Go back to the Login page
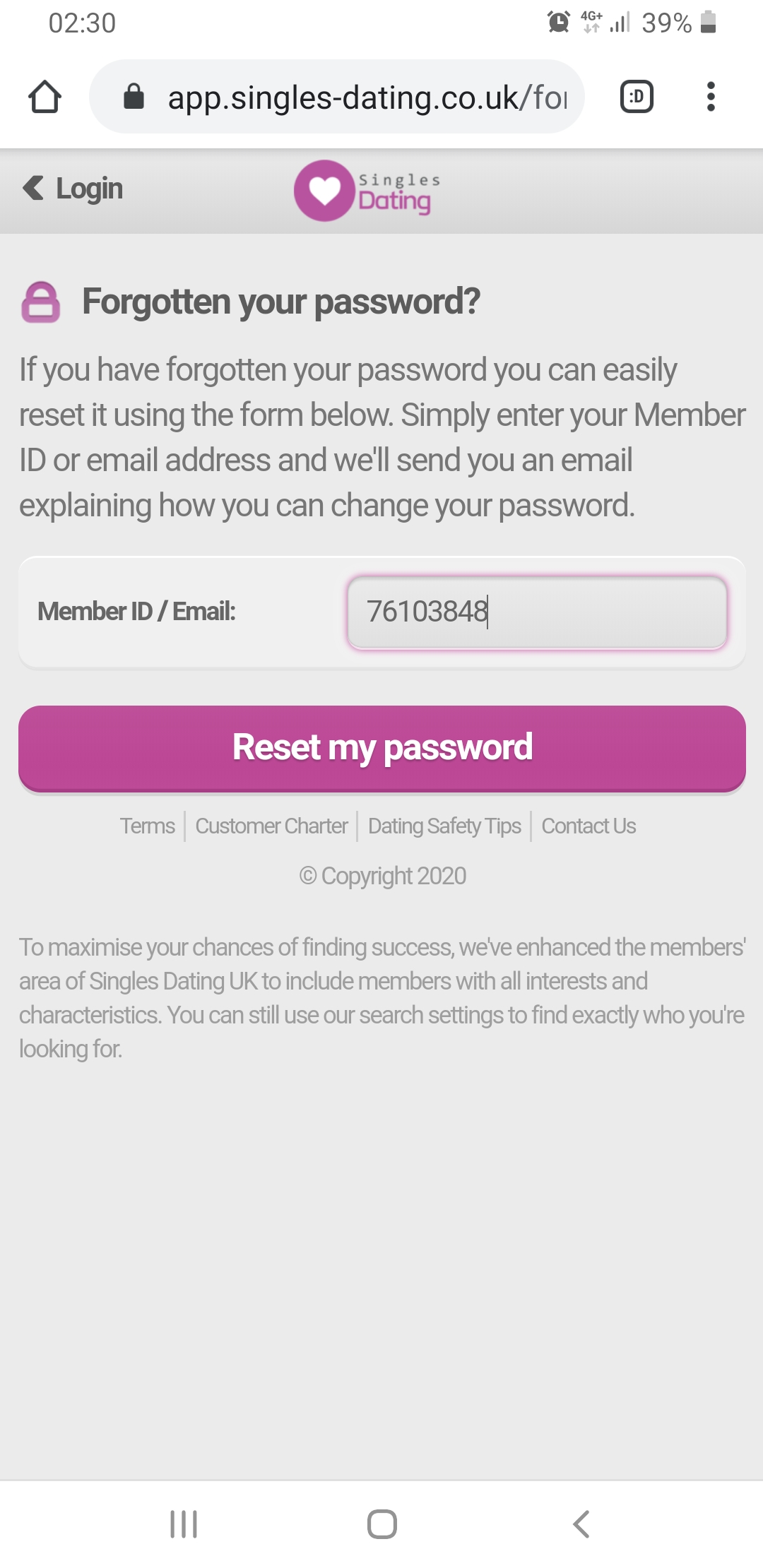The height and width of the screenshot is (1568, 763). pos(73,189)
